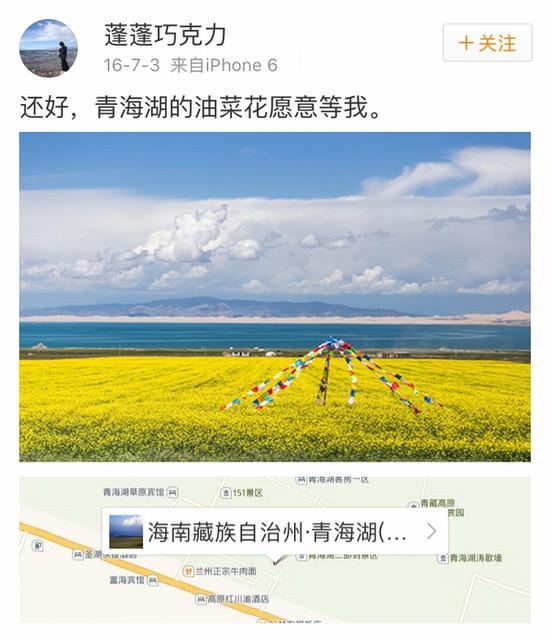This screenshot has height=640, width=550.
Task: View the rapeseed field photo full screen
Action: pyautogui.click(x=275, y=297)
